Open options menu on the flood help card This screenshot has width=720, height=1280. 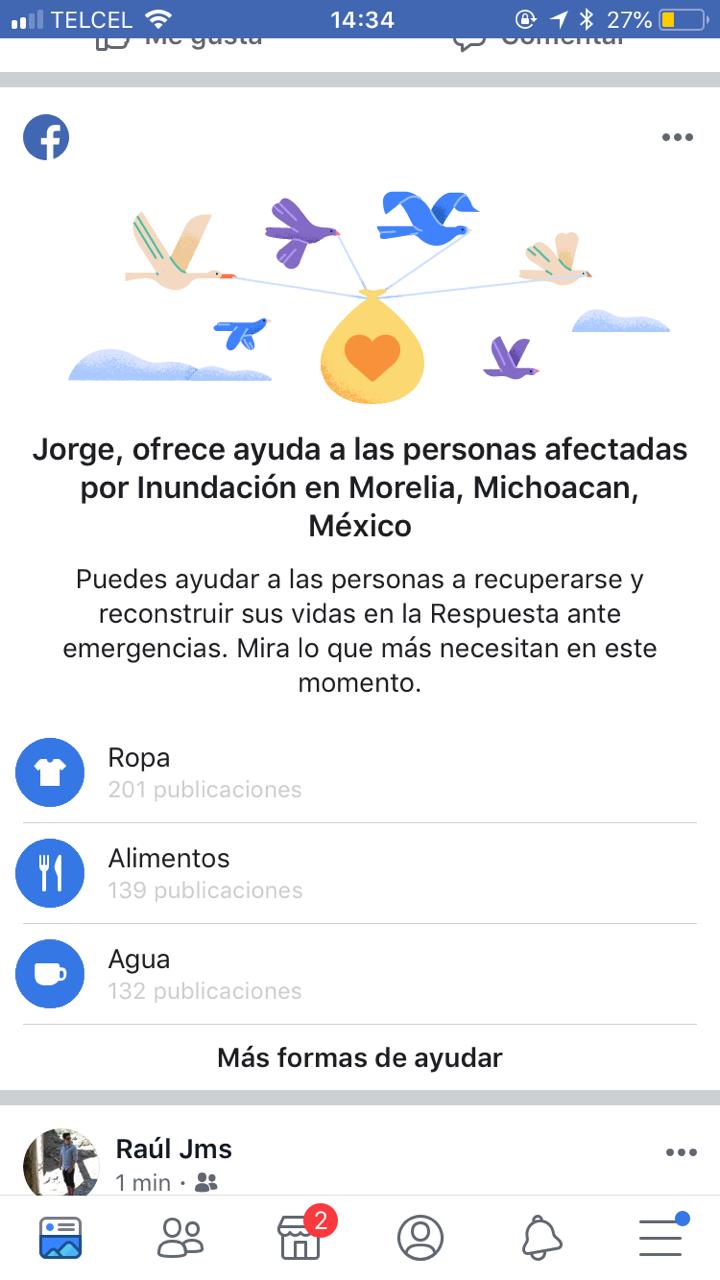click(677, 138)
